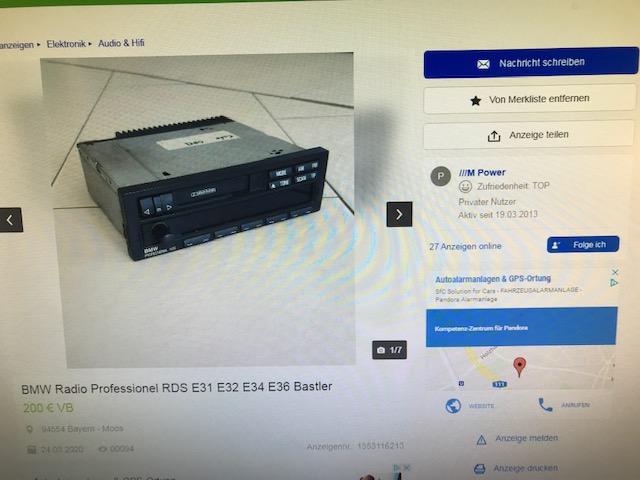
Task: Select Von Merkliste entfernen
Action: pyautogui.click(x=529, y=100)
